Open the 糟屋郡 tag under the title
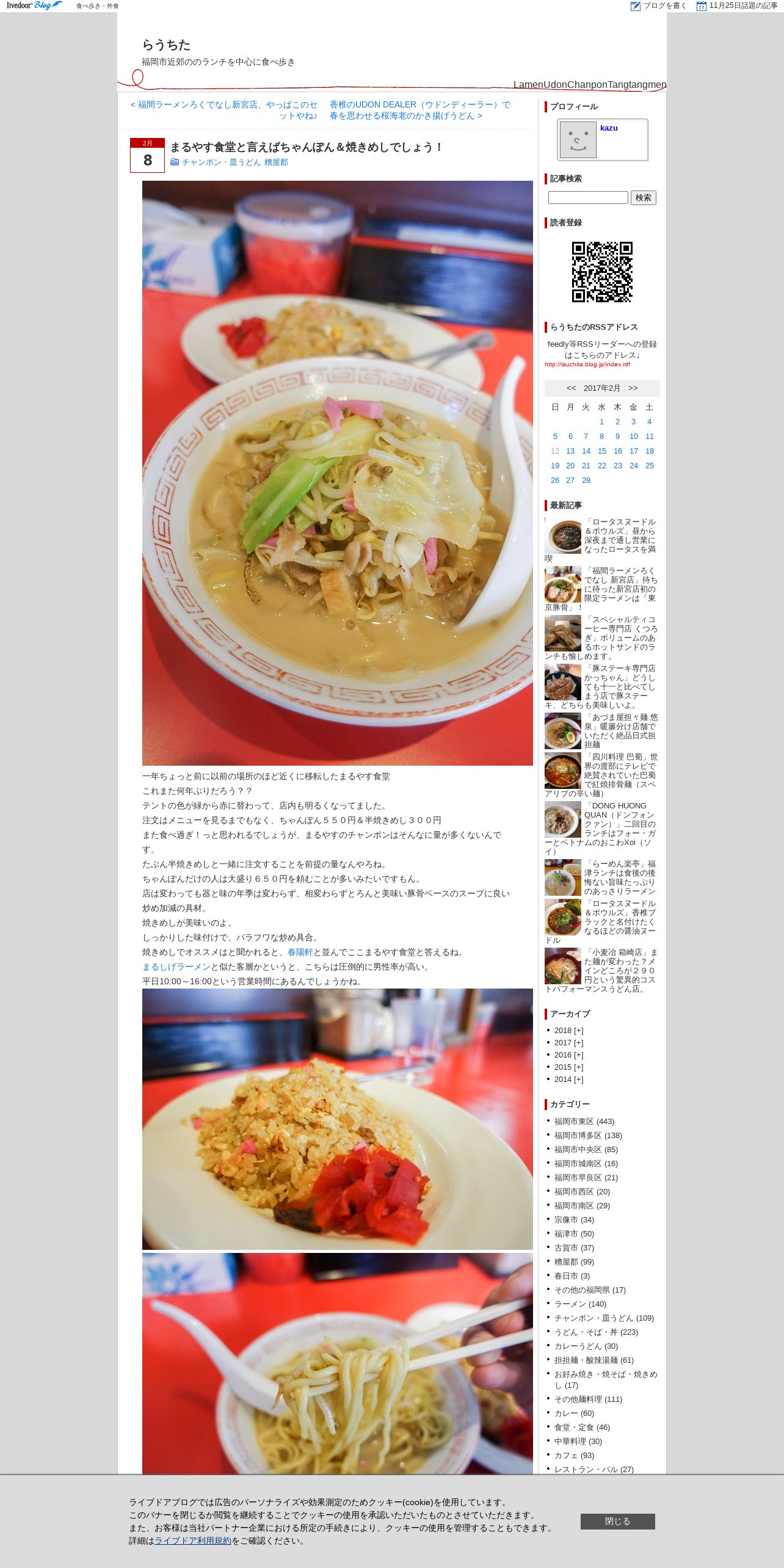784x1568 pixels. (276, 162)
